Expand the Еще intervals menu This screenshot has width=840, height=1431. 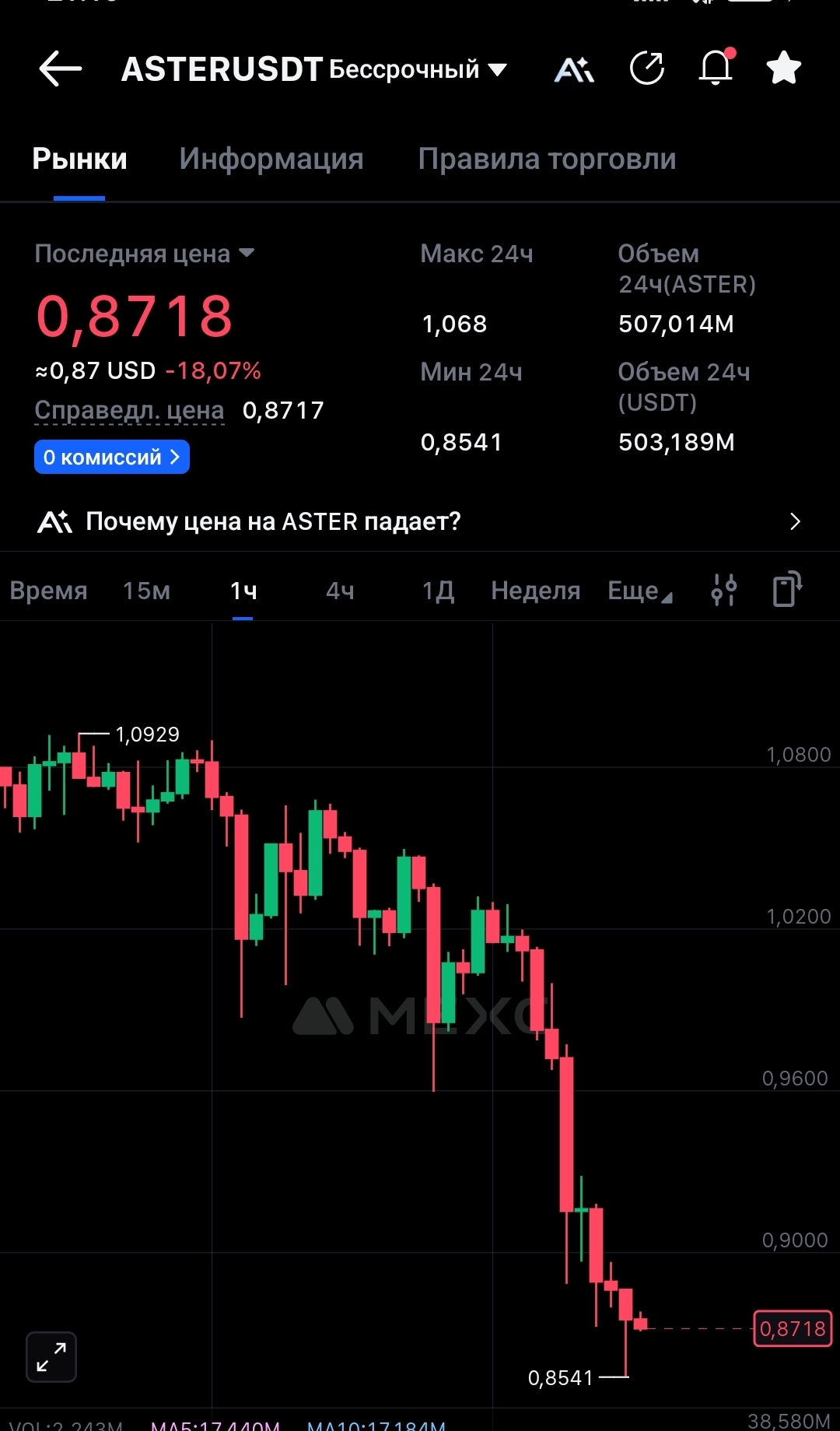point(639,591)
